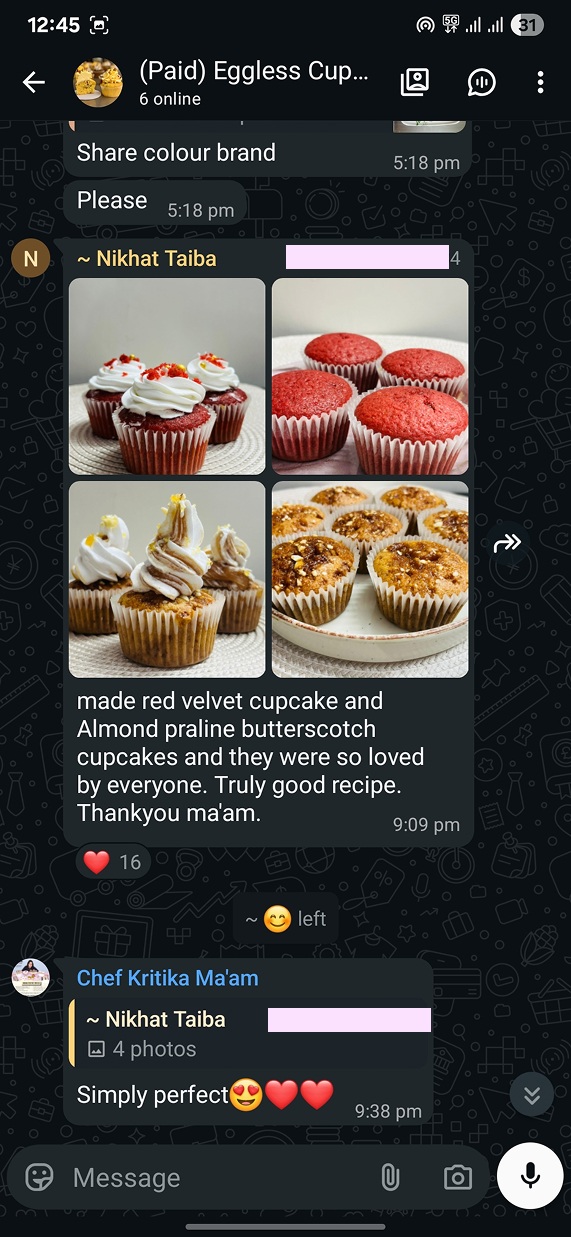Open the emoji and sticker picker

[x=39, y=1177]
